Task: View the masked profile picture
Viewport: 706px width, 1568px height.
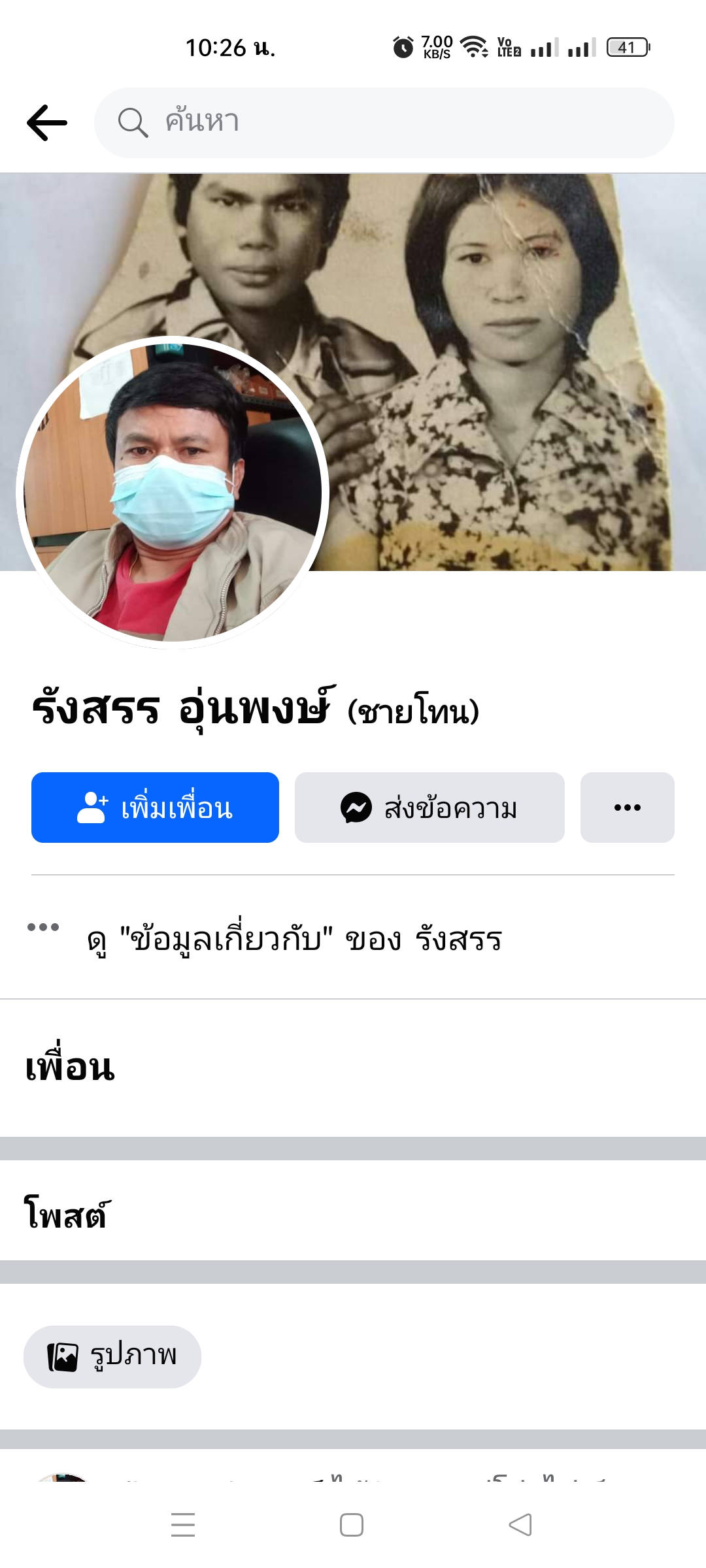Action: pos(172,493)
